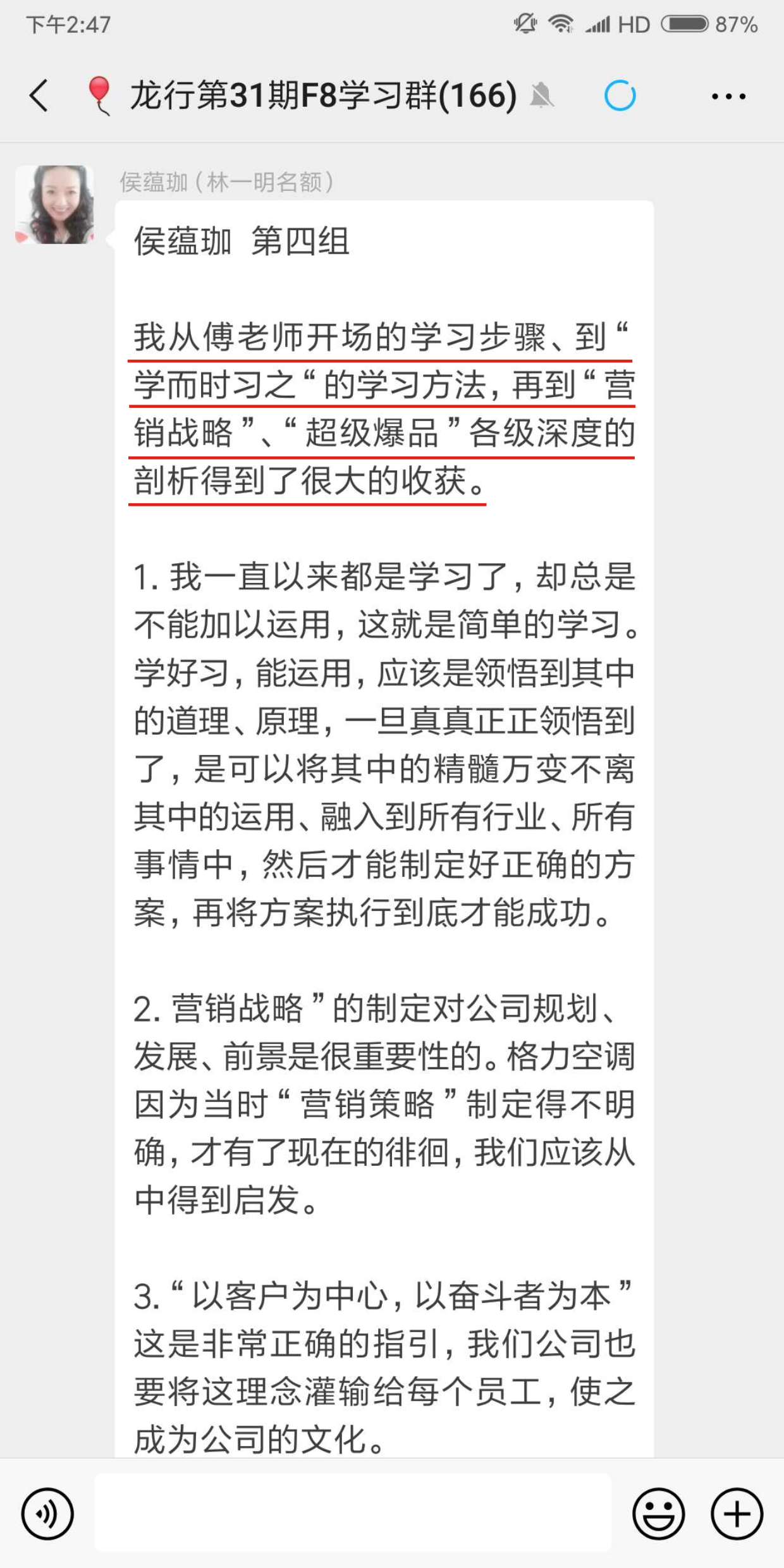
Task: Open the emoji picker
Action: tap(658, 1514)
